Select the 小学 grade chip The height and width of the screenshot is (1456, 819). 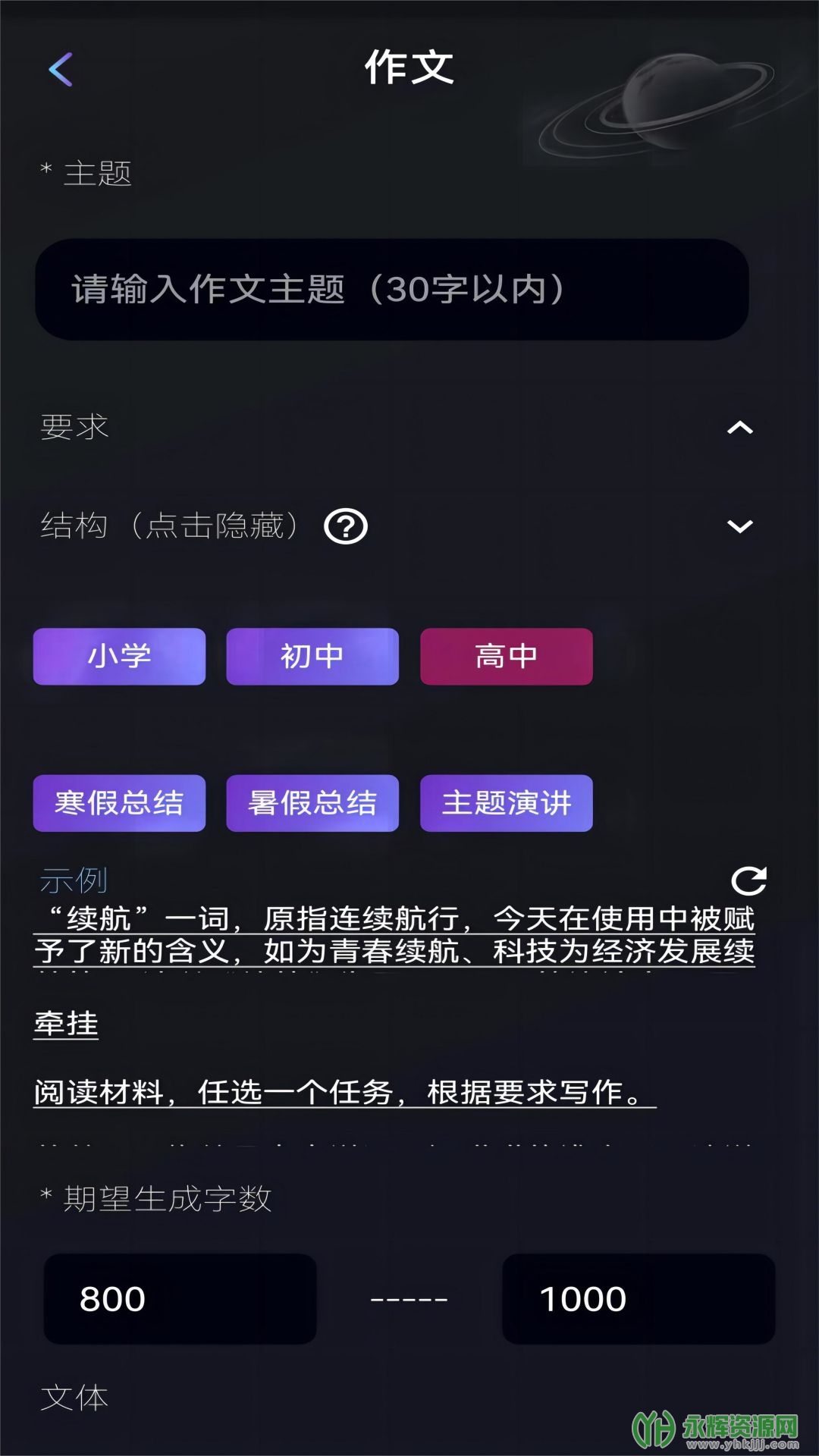pos(119,656)
